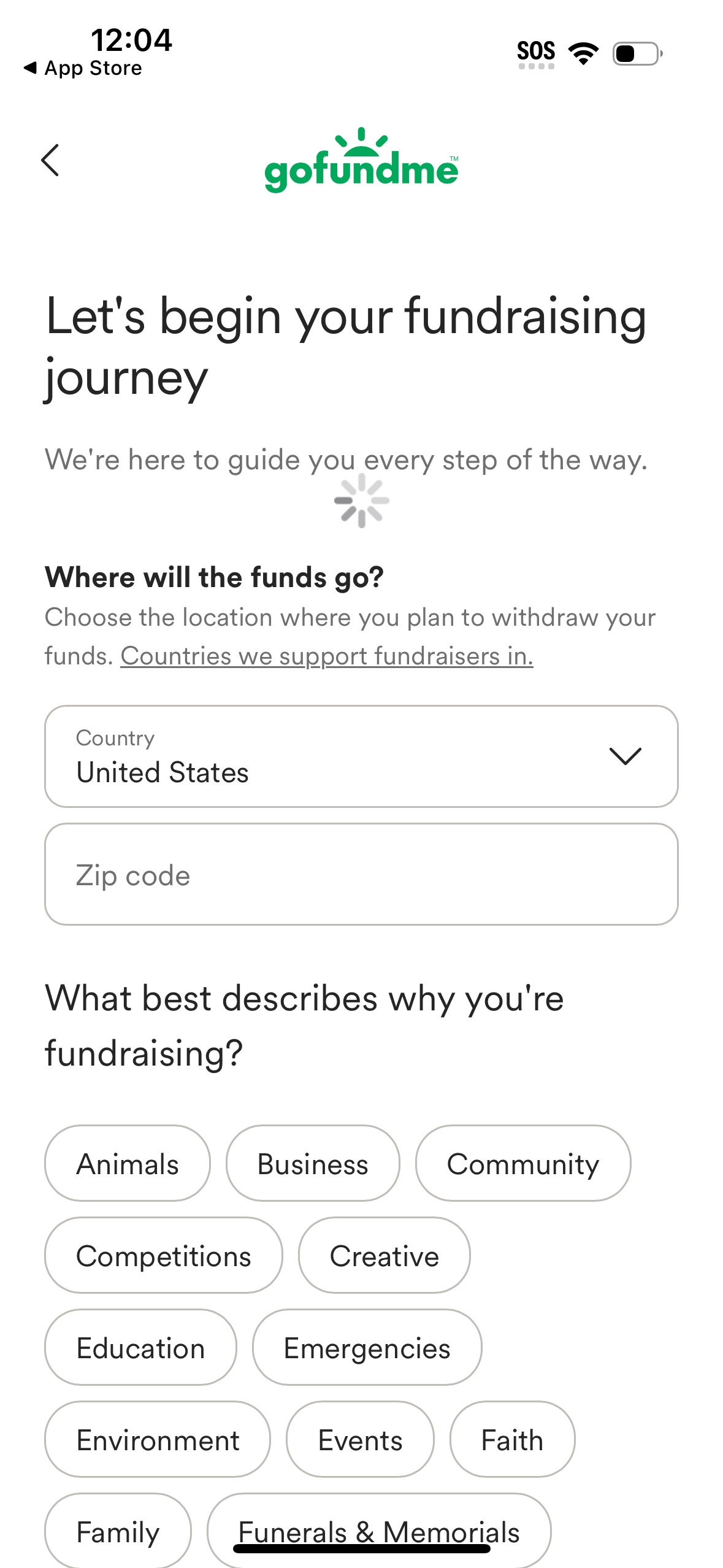Tap the back arrow at top left
Image resolution: width=723 pixels, height=1568 pixels.
(50, 161)
